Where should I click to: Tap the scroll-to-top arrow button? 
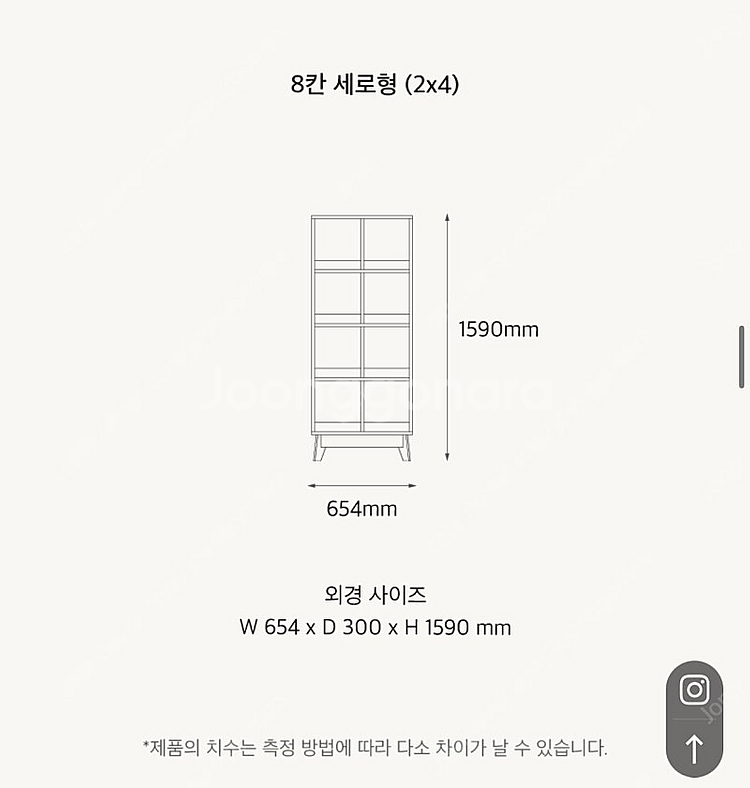[694, 749]
